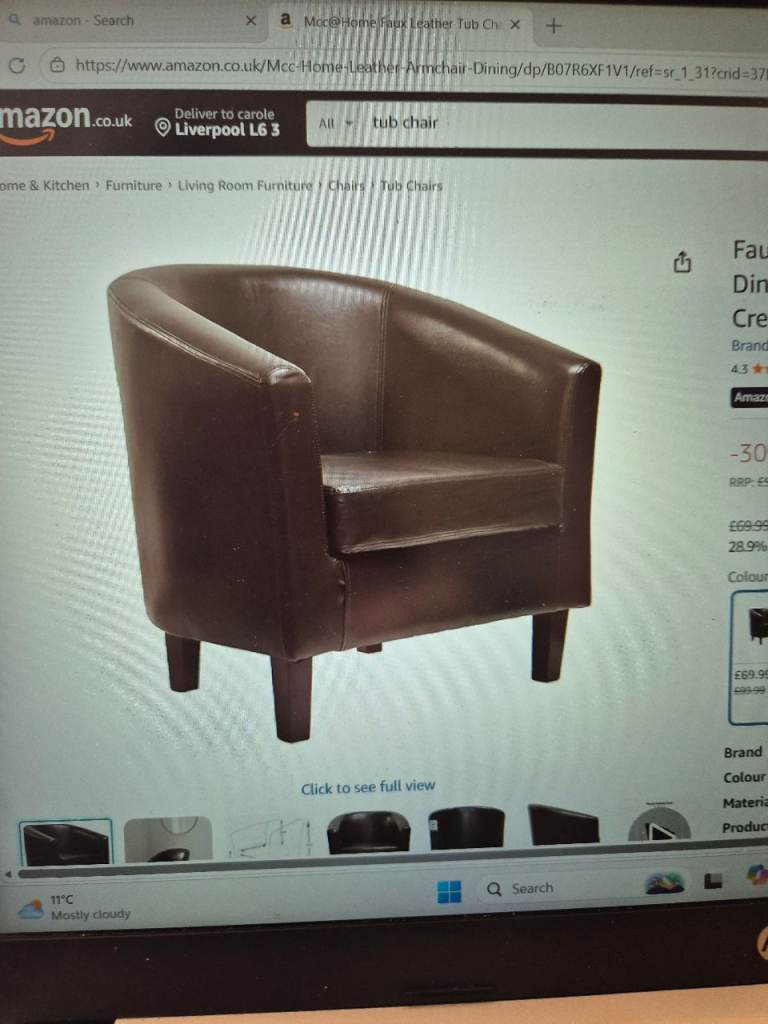
Task: Navigate to the Chairs breadcrumb
Action: click(x=346, y=185)
